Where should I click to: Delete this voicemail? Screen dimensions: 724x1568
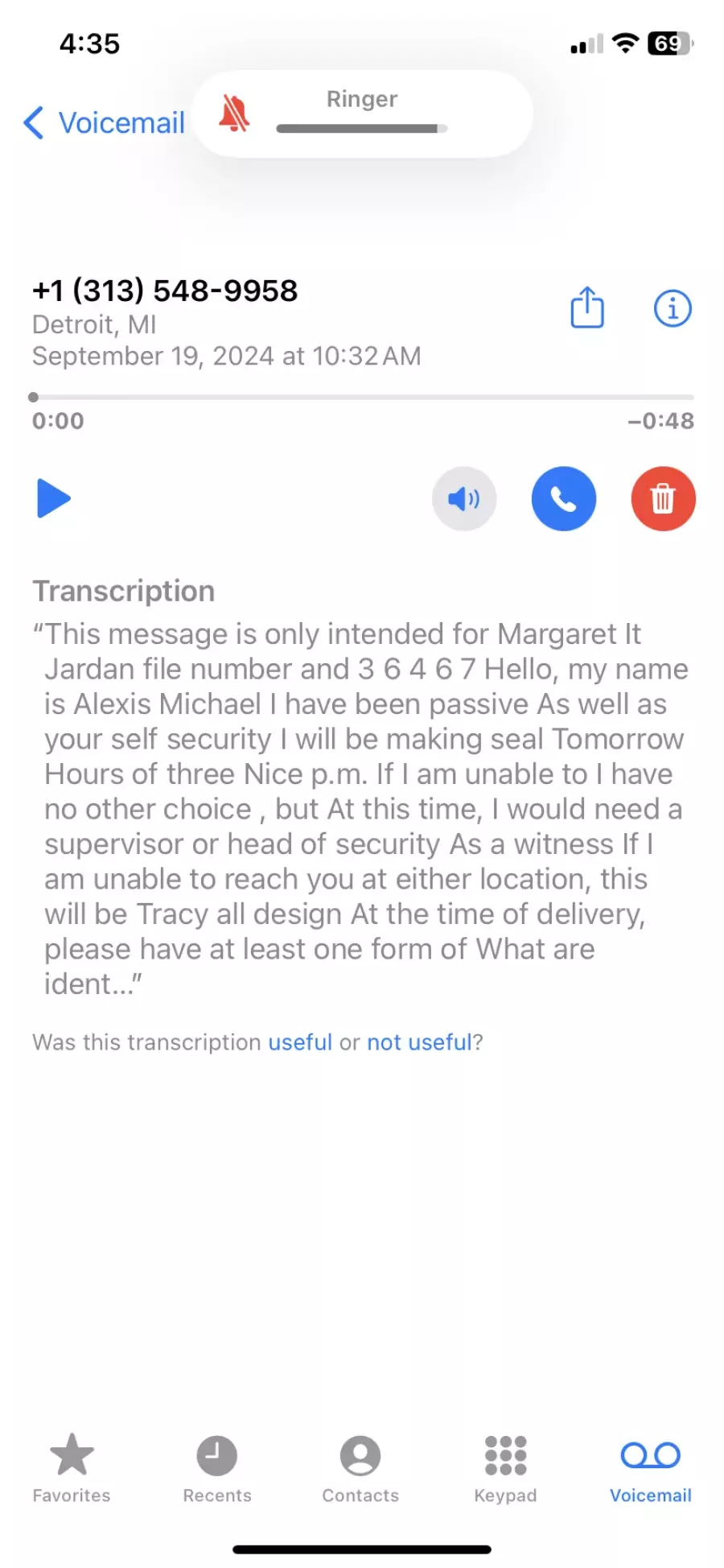[663, 499]
